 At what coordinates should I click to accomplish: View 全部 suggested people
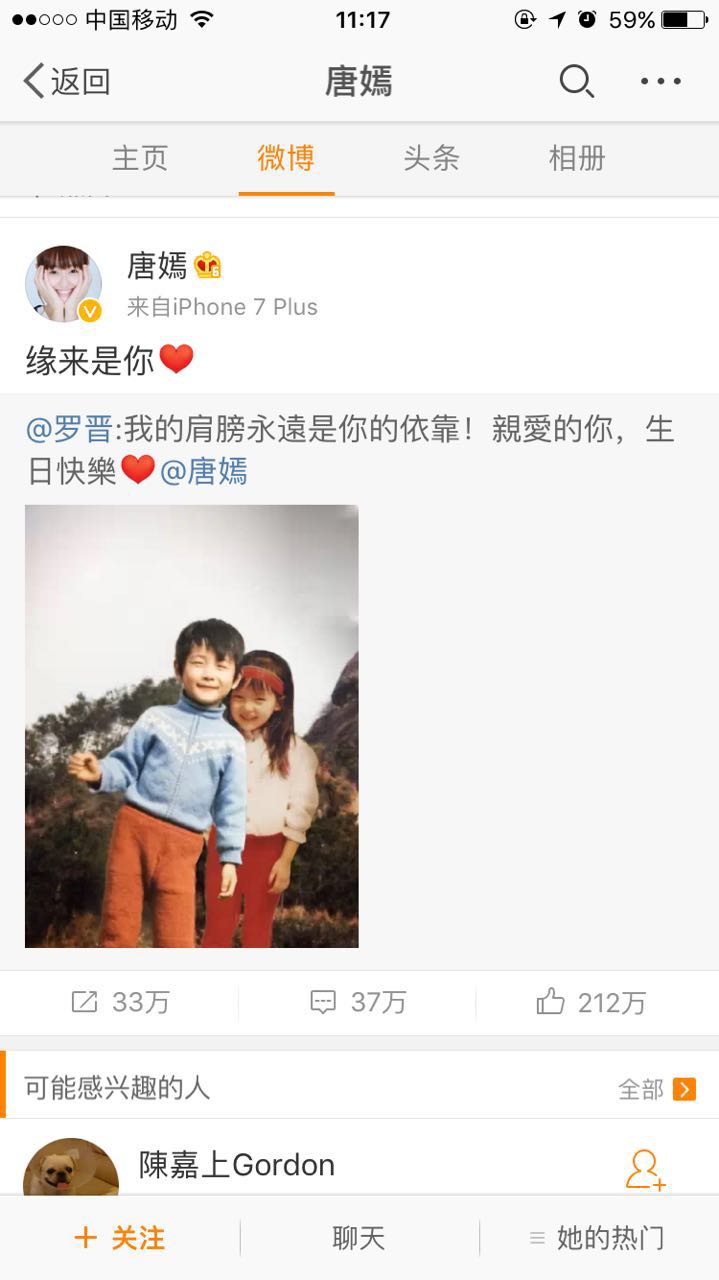[x=656, y=1089]
